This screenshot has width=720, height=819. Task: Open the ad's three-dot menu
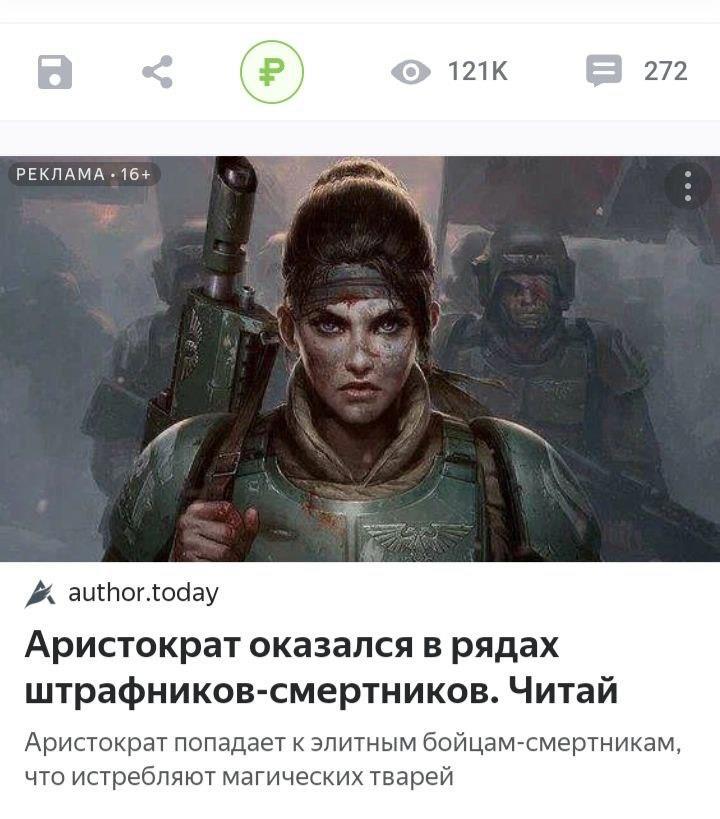coord(688,187)
